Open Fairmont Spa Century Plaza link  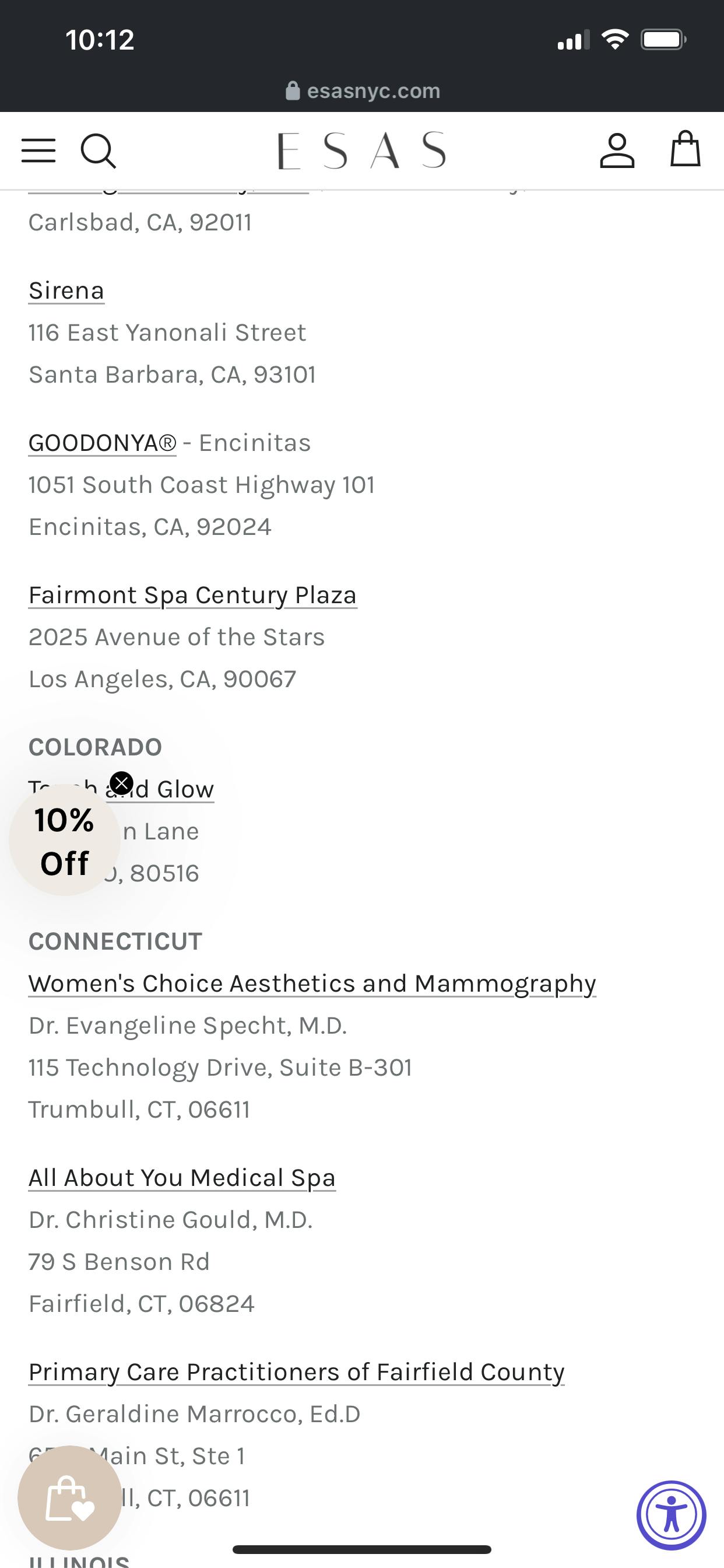pos(193,594)
